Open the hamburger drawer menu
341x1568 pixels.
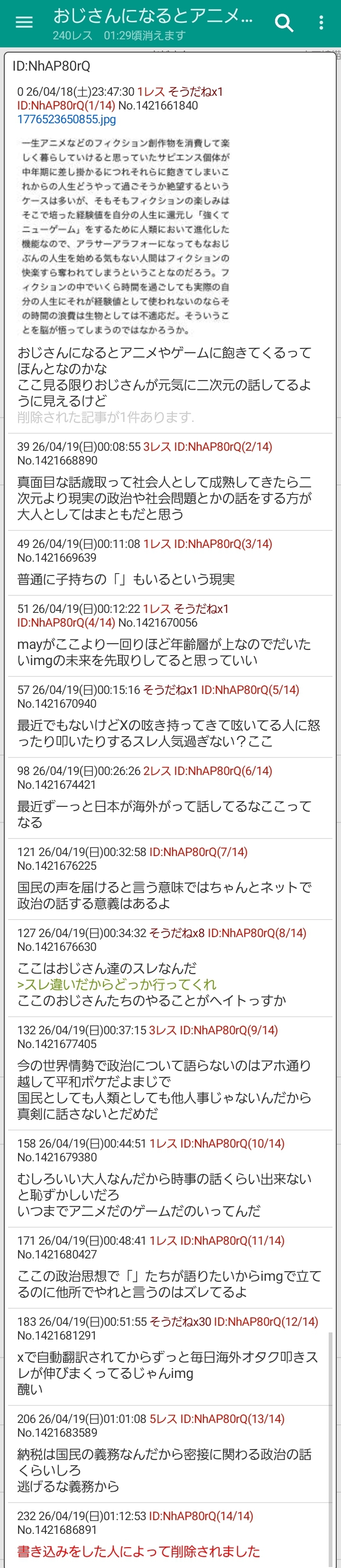point(24,23)
